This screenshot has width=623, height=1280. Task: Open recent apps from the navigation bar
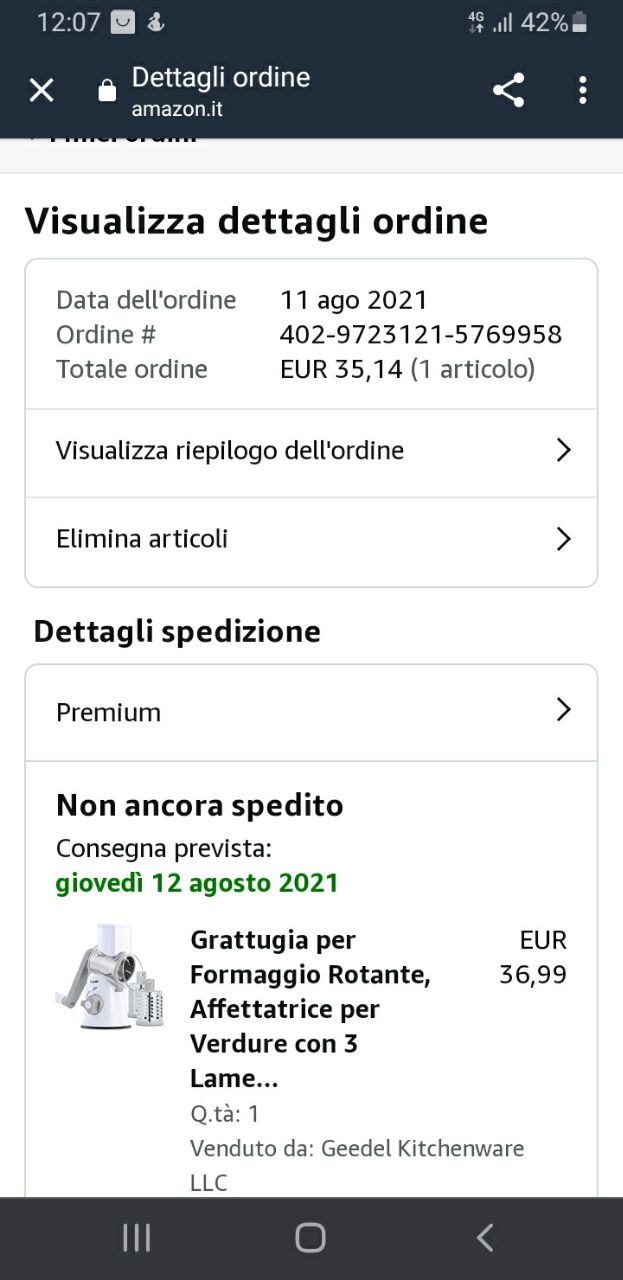[x=137, y=1238]
